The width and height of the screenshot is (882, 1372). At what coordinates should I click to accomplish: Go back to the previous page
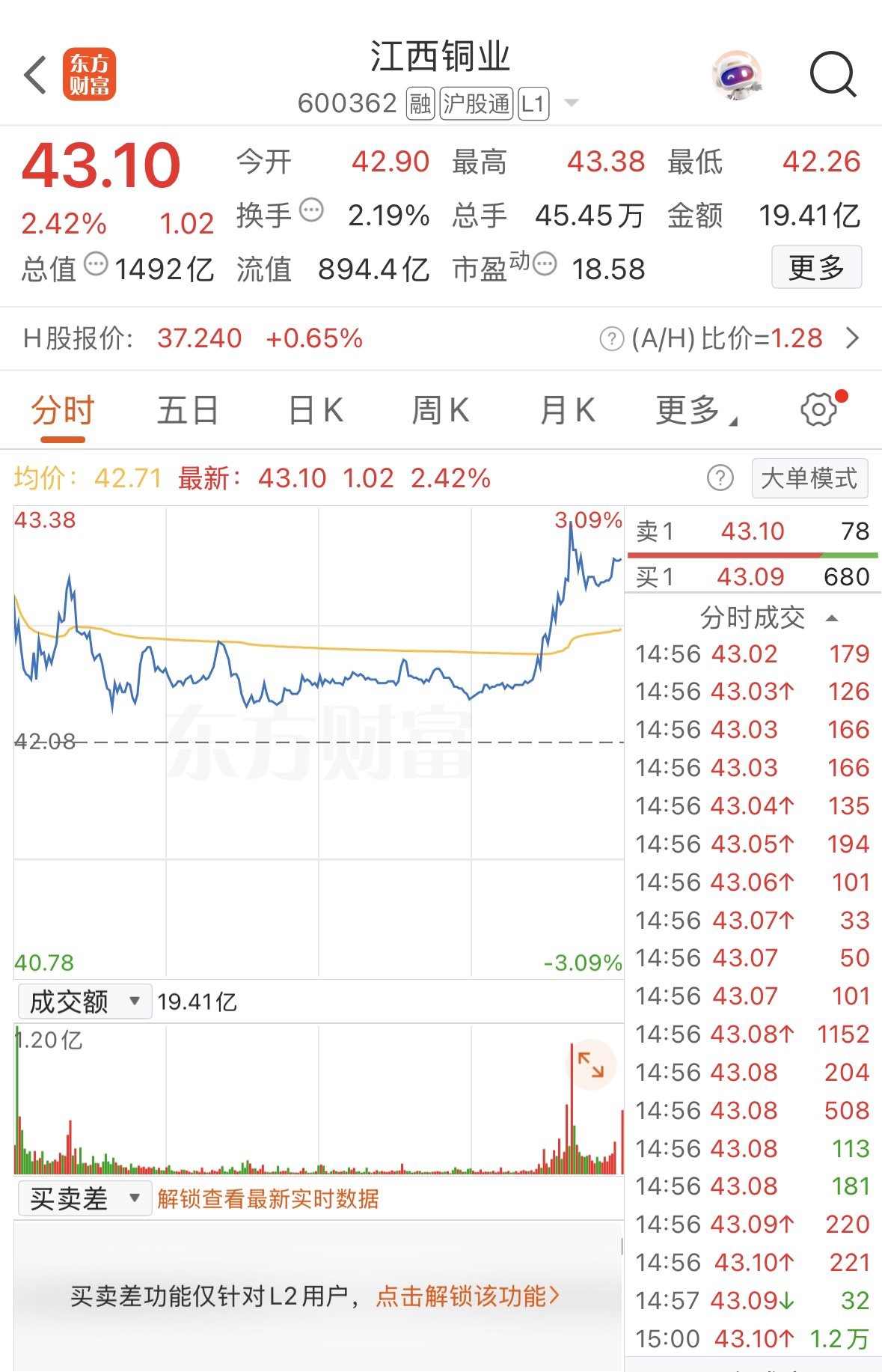pyautogui.click(x=36, y=75)
